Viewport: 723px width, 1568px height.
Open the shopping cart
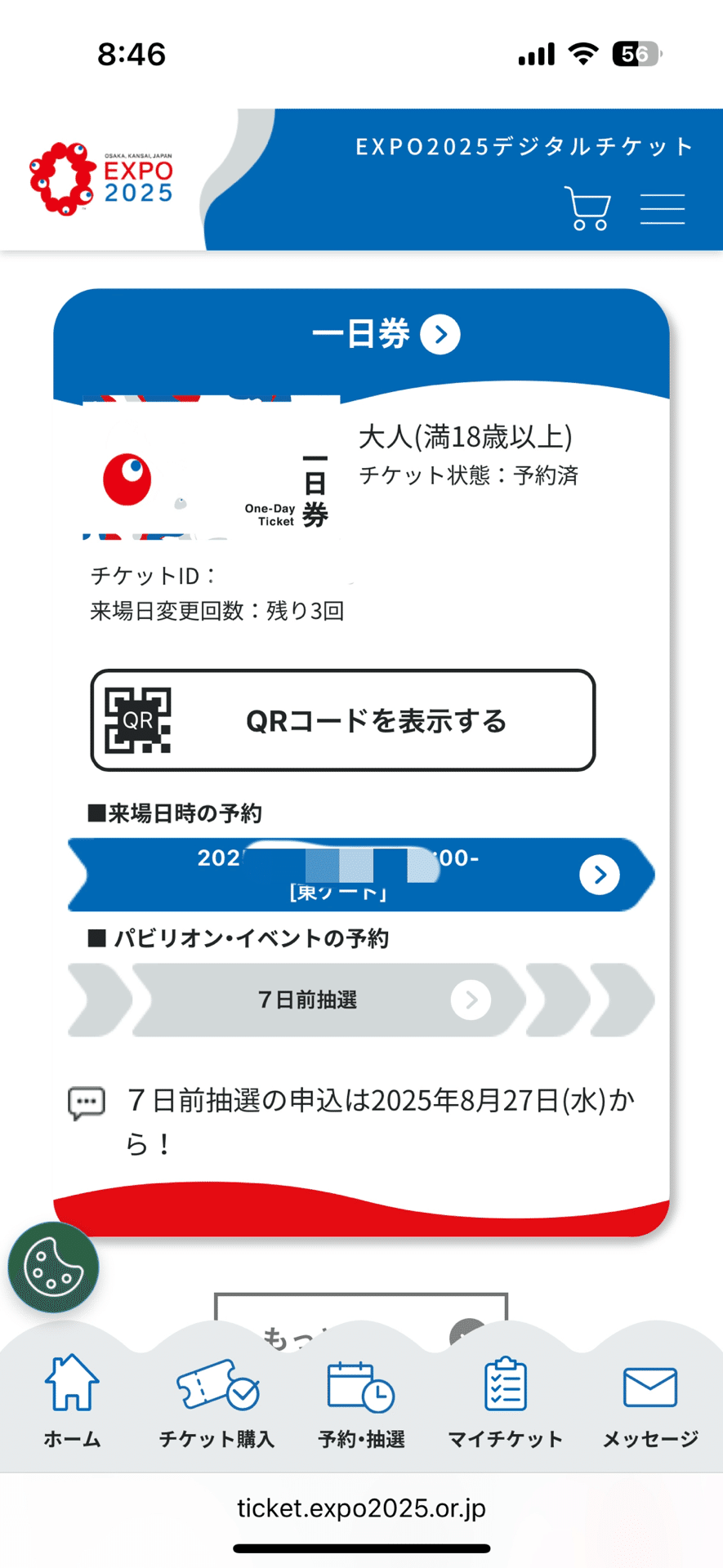[x=587, y=209]
